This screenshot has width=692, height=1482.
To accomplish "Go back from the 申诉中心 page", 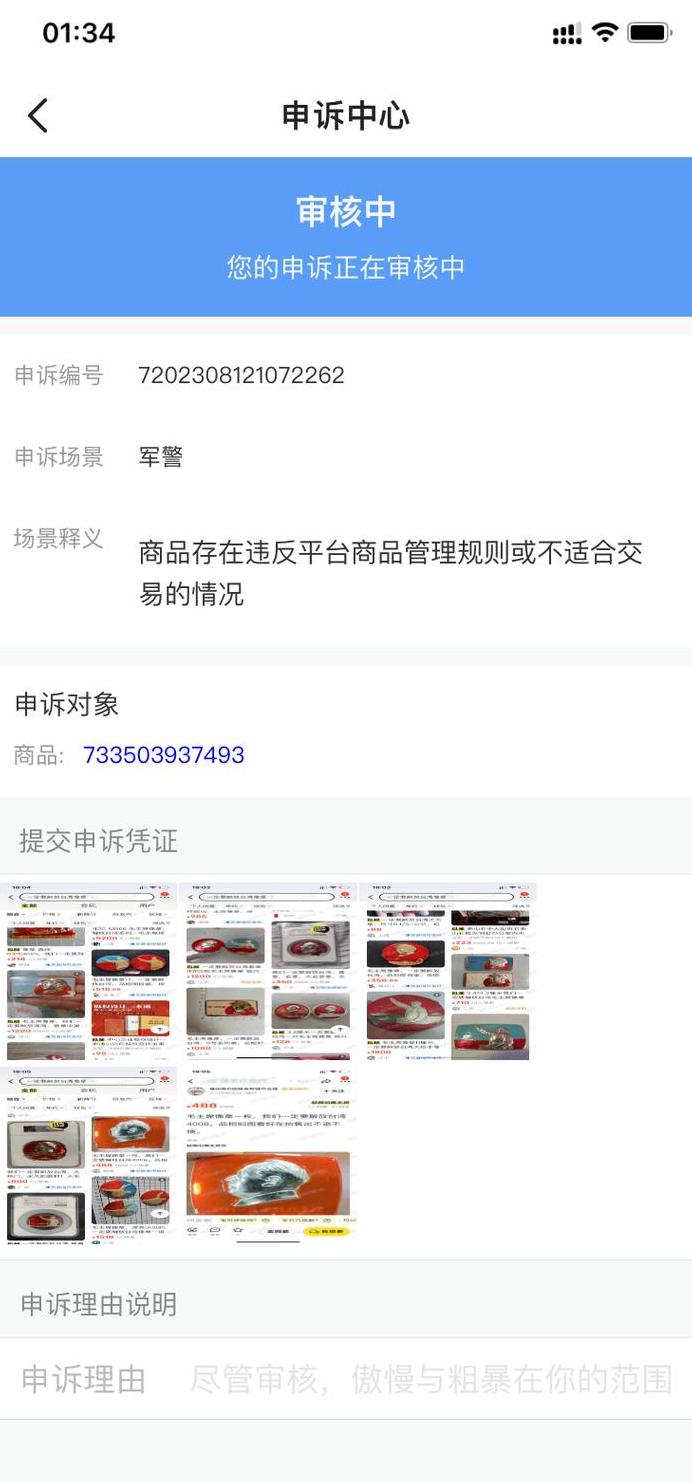I will pyautogui.click(x=38, y=116).
